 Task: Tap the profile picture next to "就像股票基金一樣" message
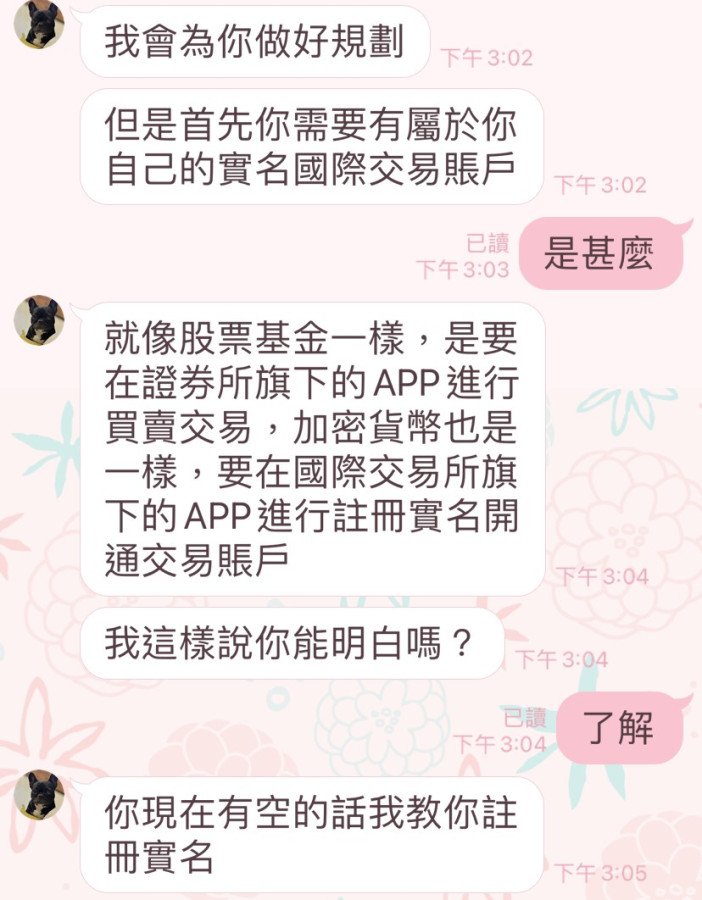click(39, 321)
